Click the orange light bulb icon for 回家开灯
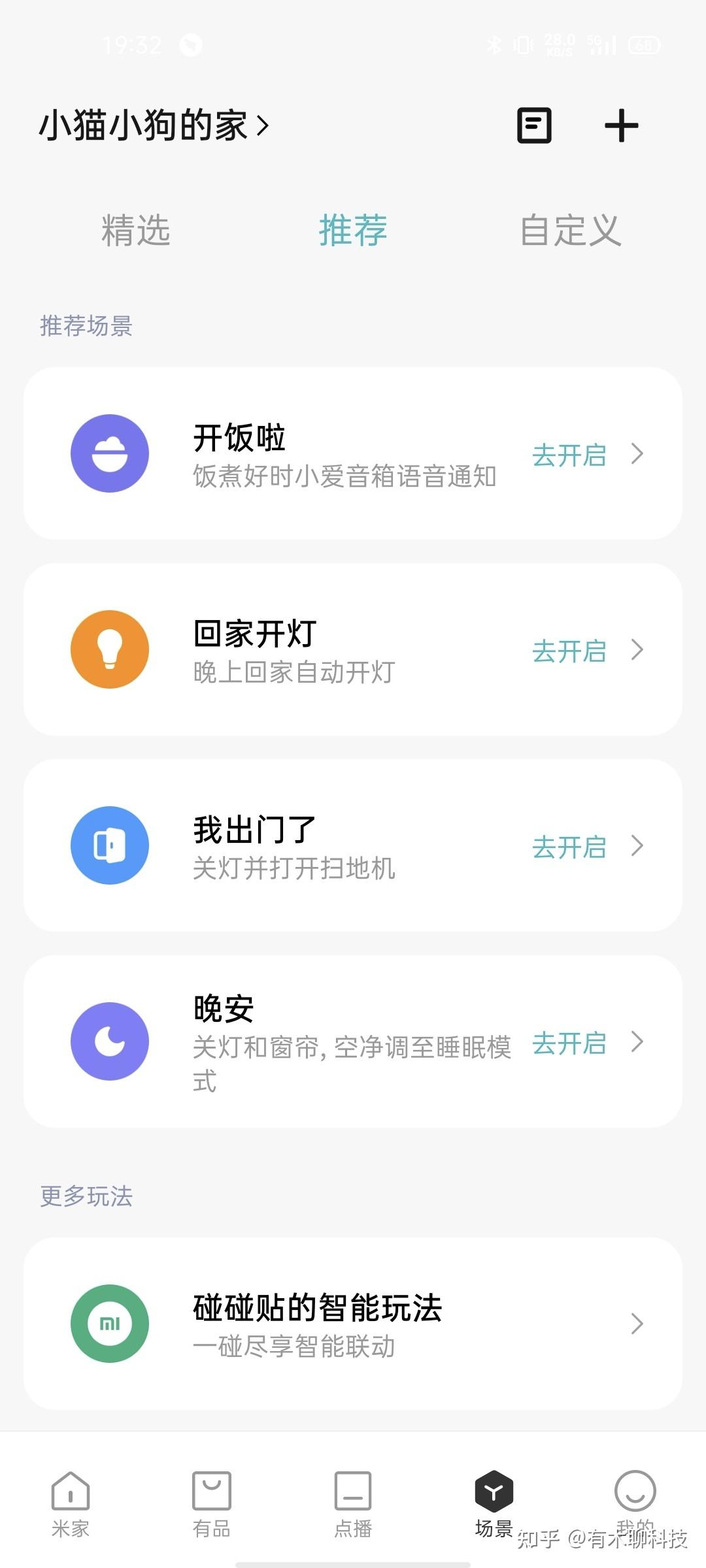 [x=110, y=649]
